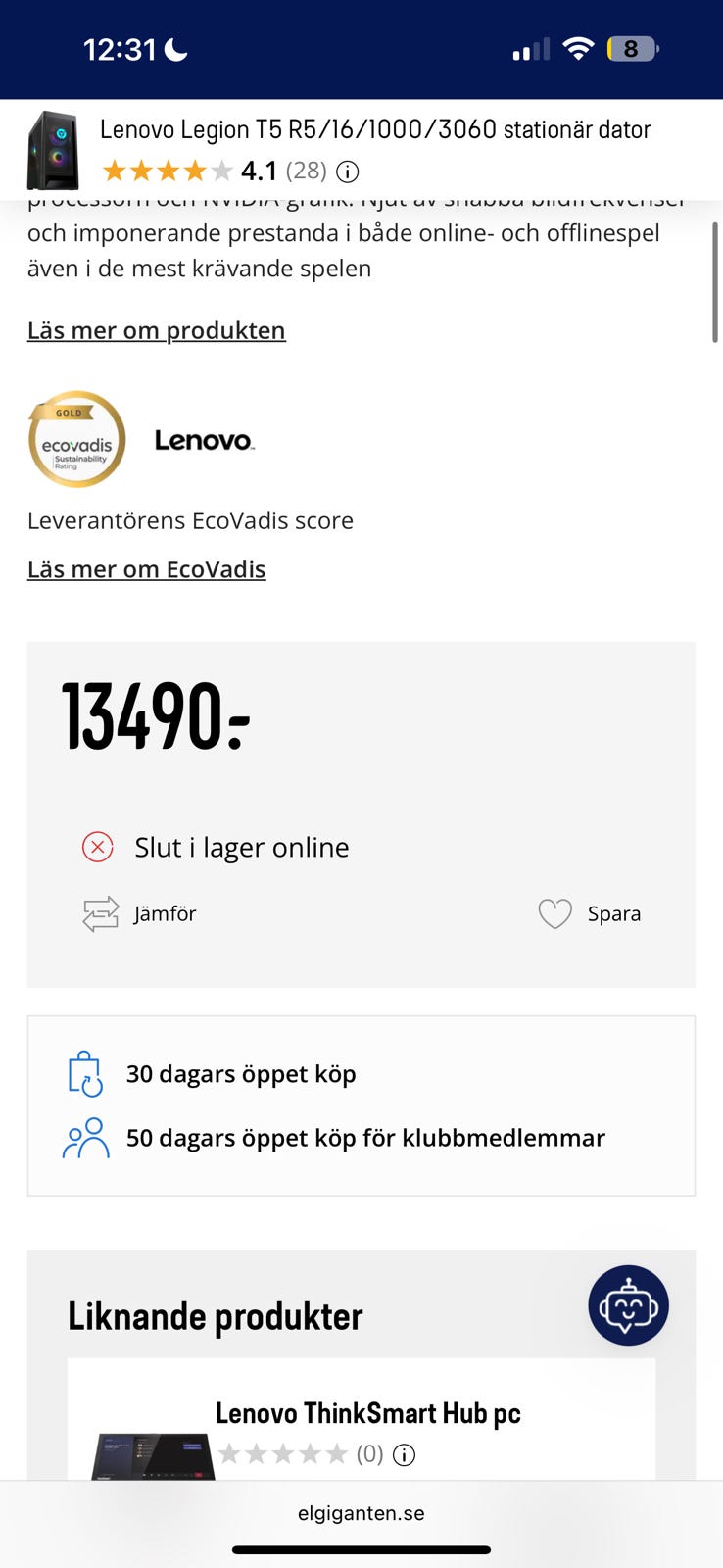
Task: Tap the elgiganten.se address bar
Action: (x=361, y=1512)
